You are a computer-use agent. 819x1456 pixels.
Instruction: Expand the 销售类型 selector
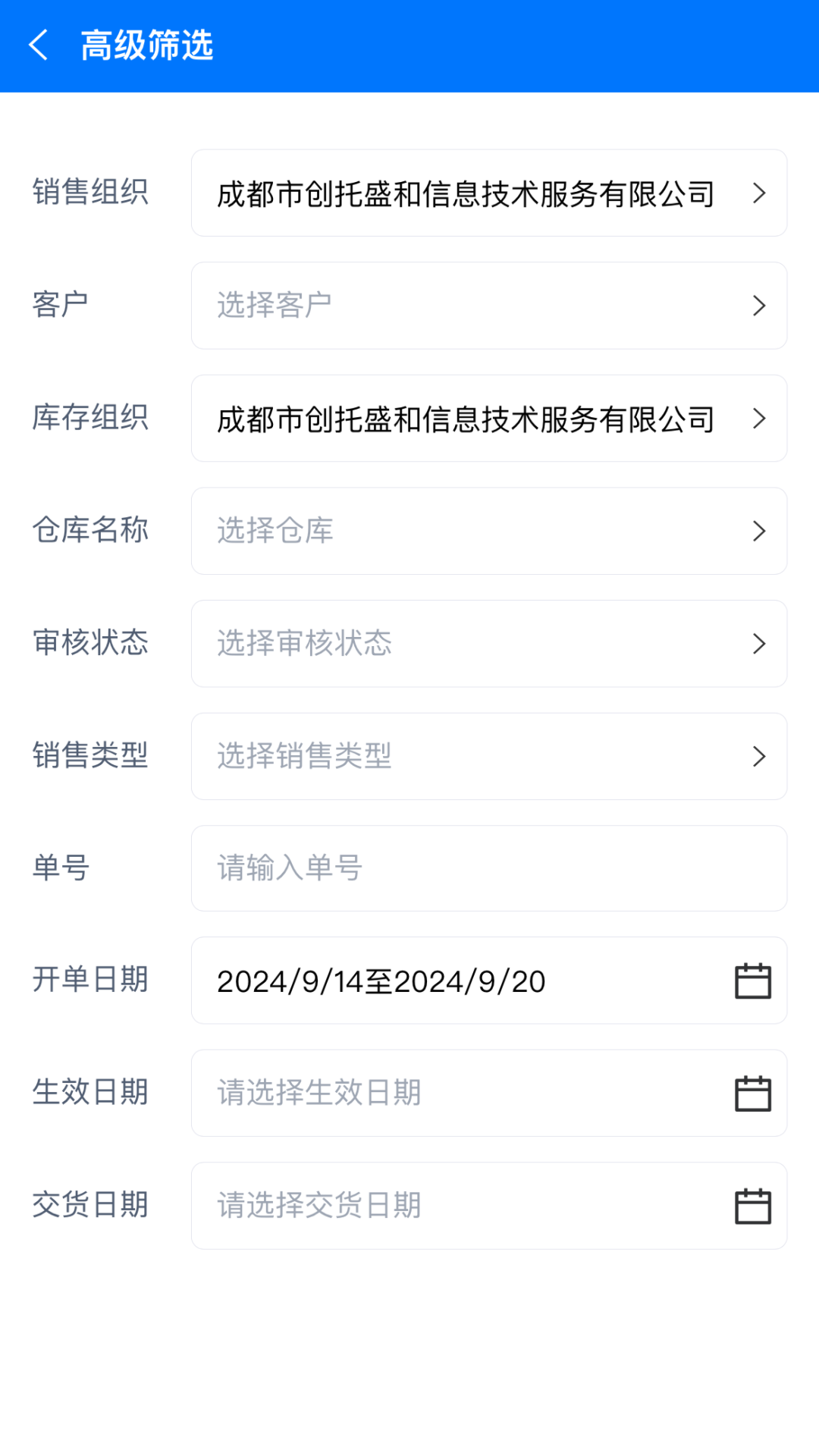(x=758, y=756)
